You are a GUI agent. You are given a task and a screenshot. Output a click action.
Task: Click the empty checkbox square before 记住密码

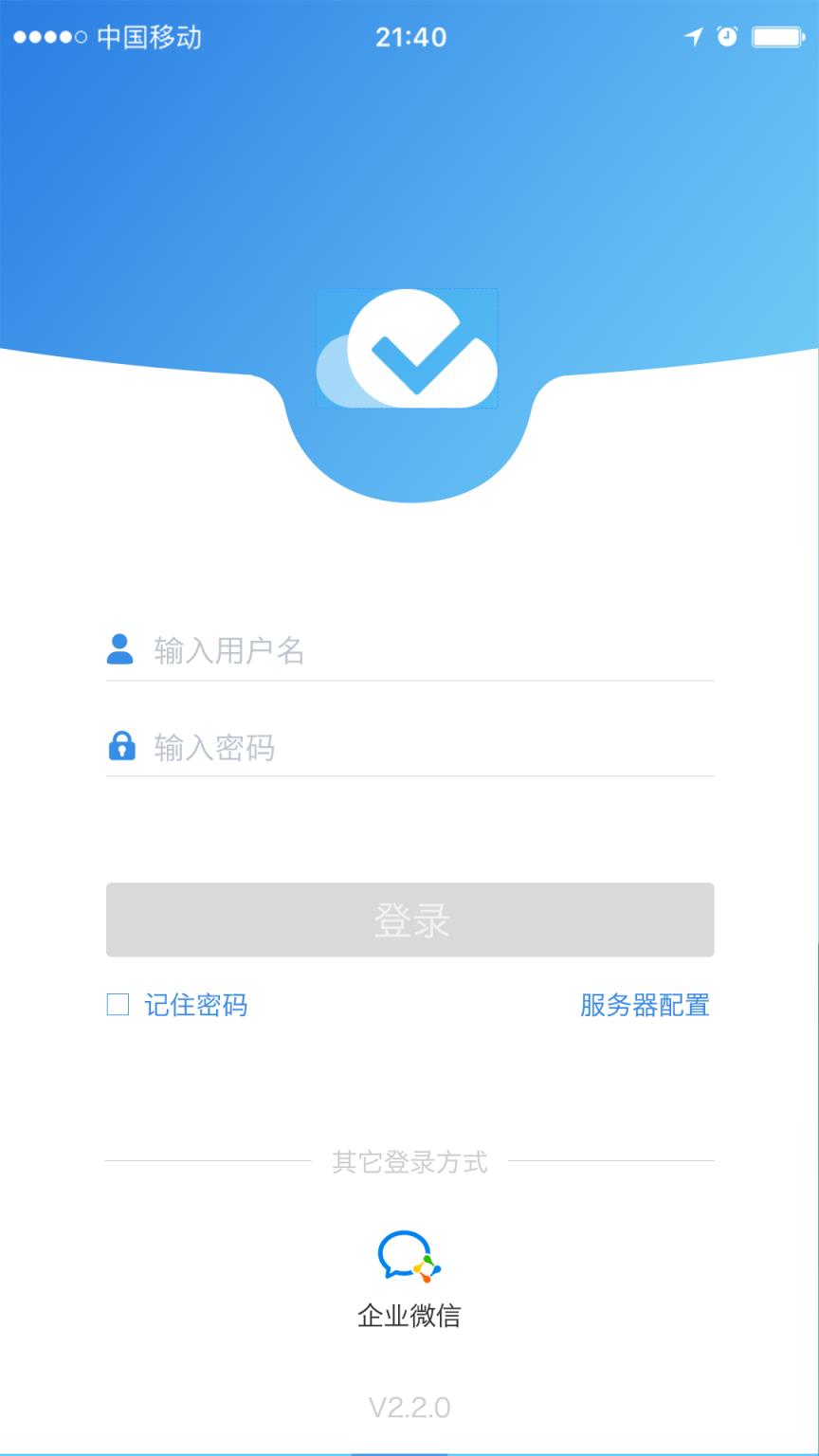click(118, 1005)
